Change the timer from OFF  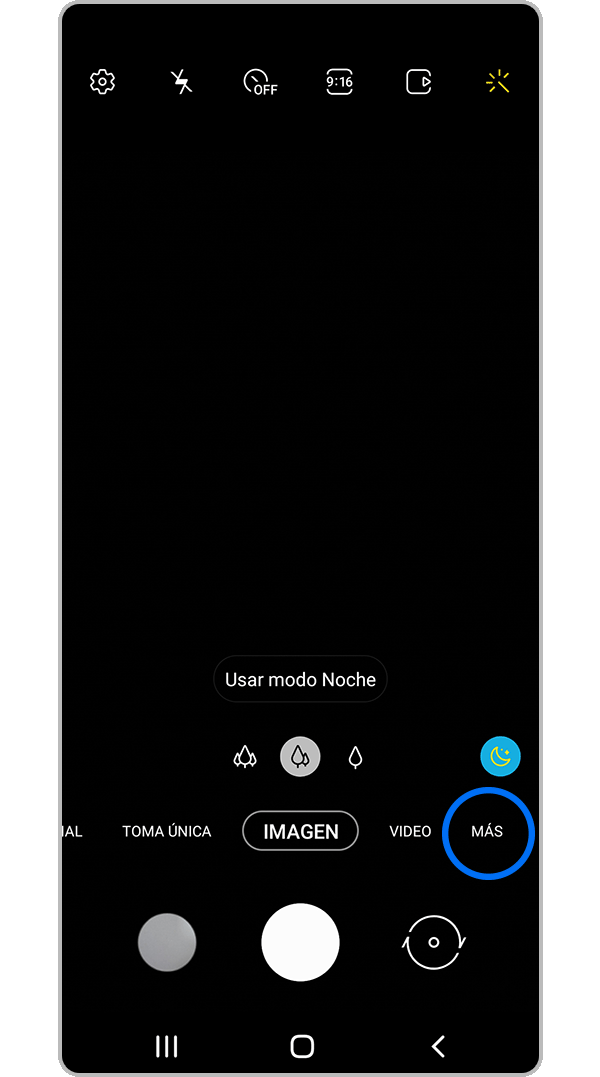point(260,82)
